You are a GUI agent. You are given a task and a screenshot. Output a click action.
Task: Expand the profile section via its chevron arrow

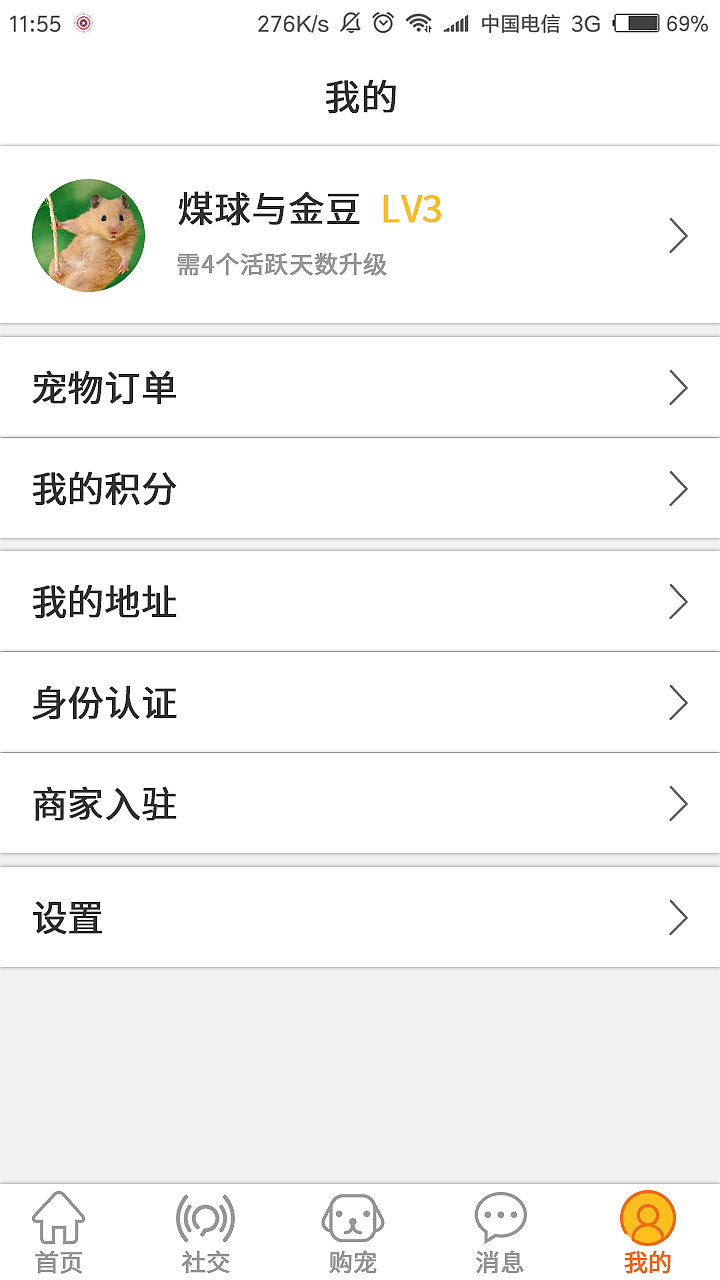678,235
